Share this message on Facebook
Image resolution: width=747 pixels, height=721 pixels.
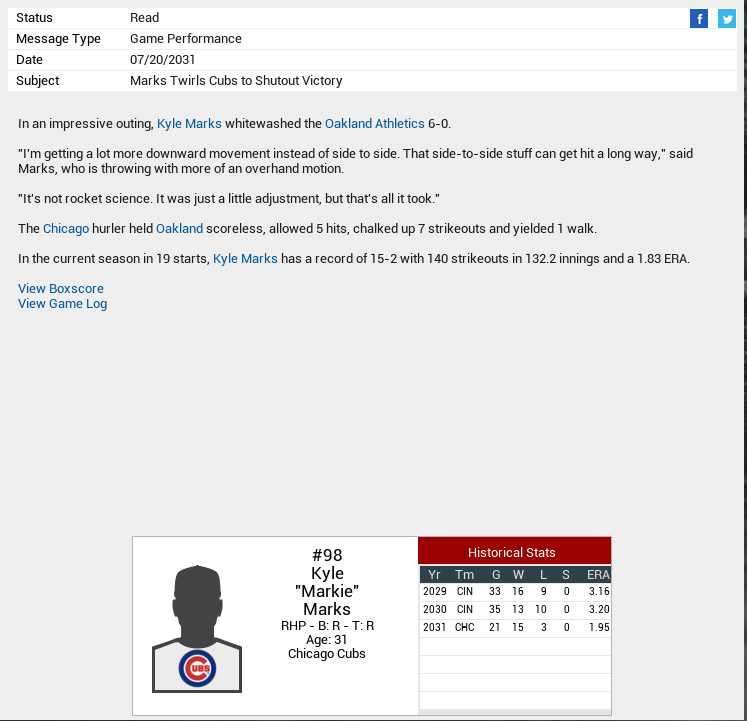click(699, 19)
